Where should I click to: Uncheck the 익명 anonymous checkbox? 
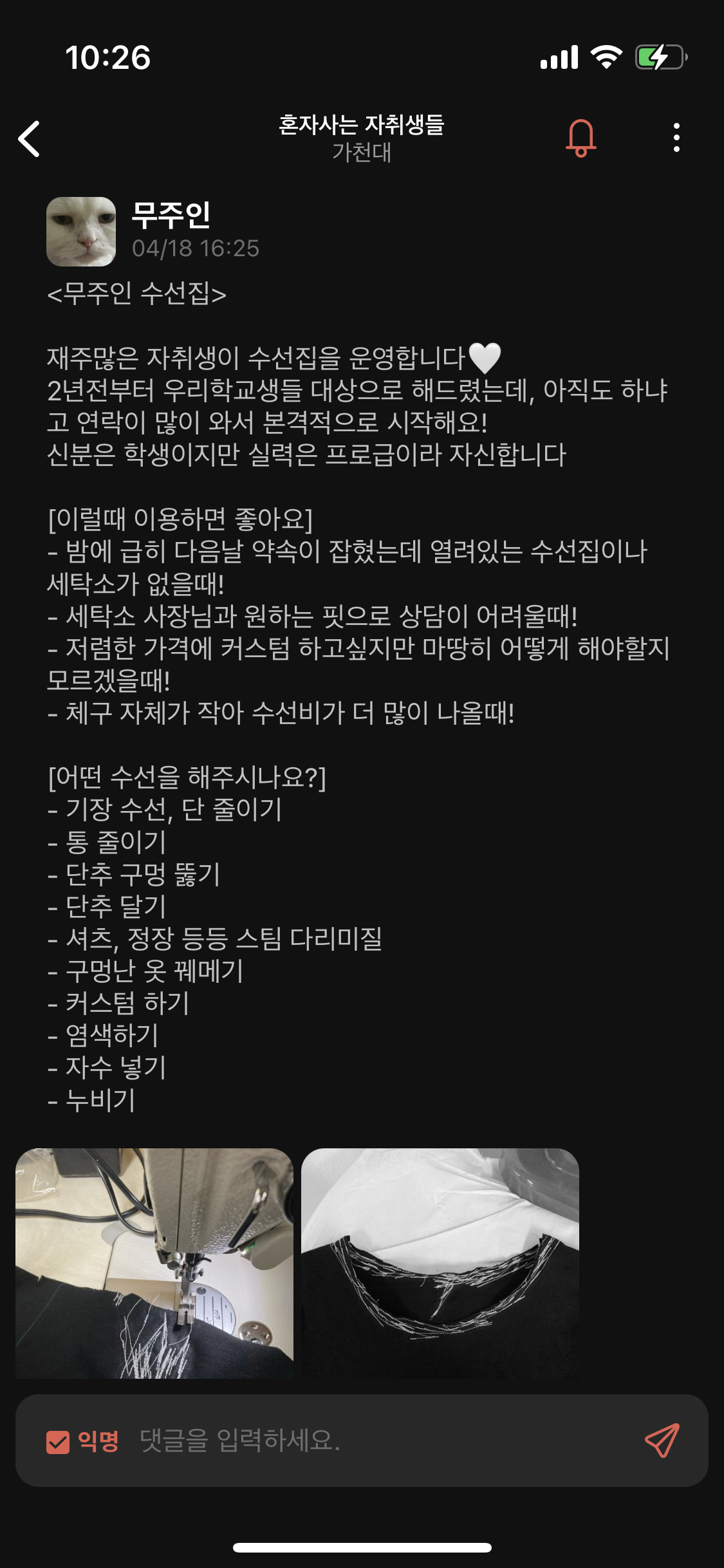pyautogui.click(x=58, y=1442)
